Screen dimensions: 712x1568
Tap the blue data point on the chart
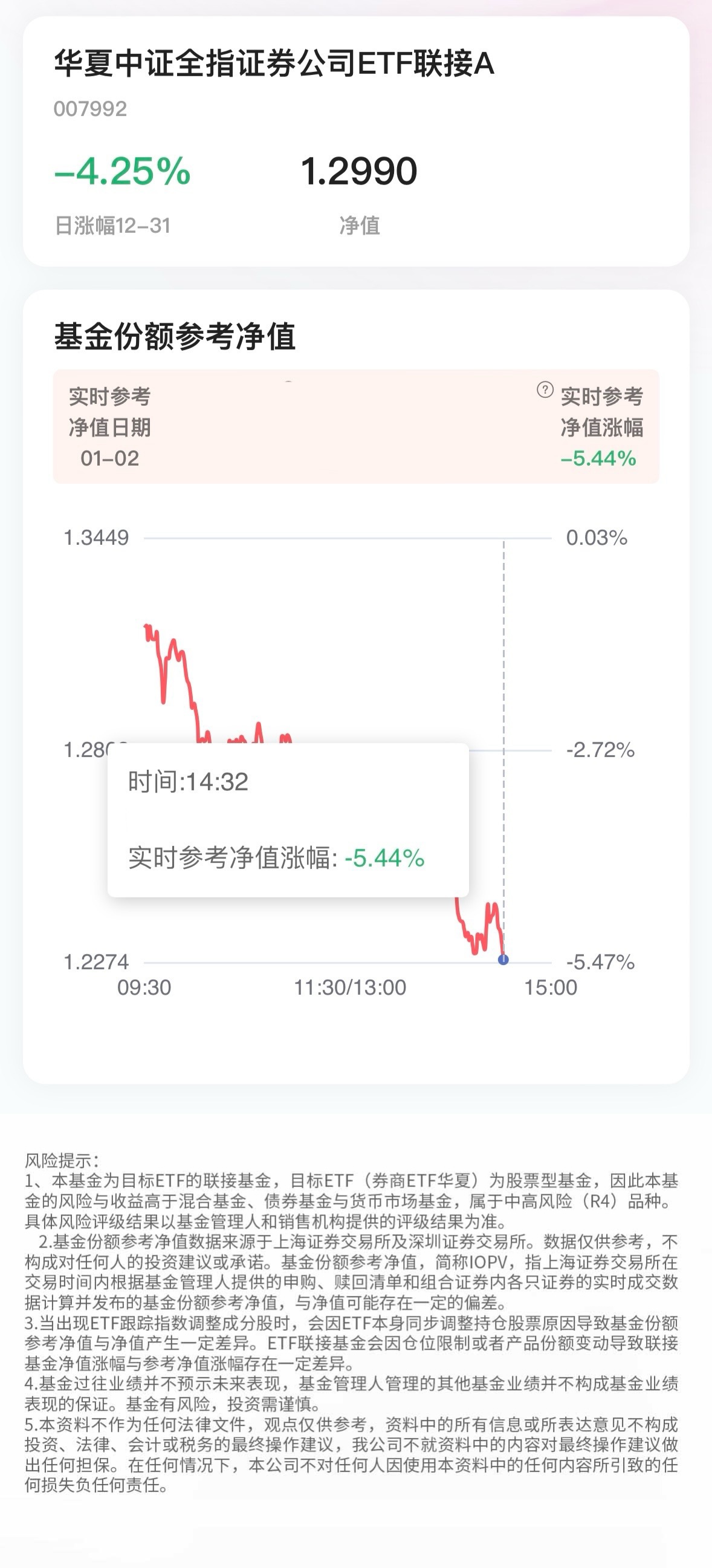click(x=503, y=960)
